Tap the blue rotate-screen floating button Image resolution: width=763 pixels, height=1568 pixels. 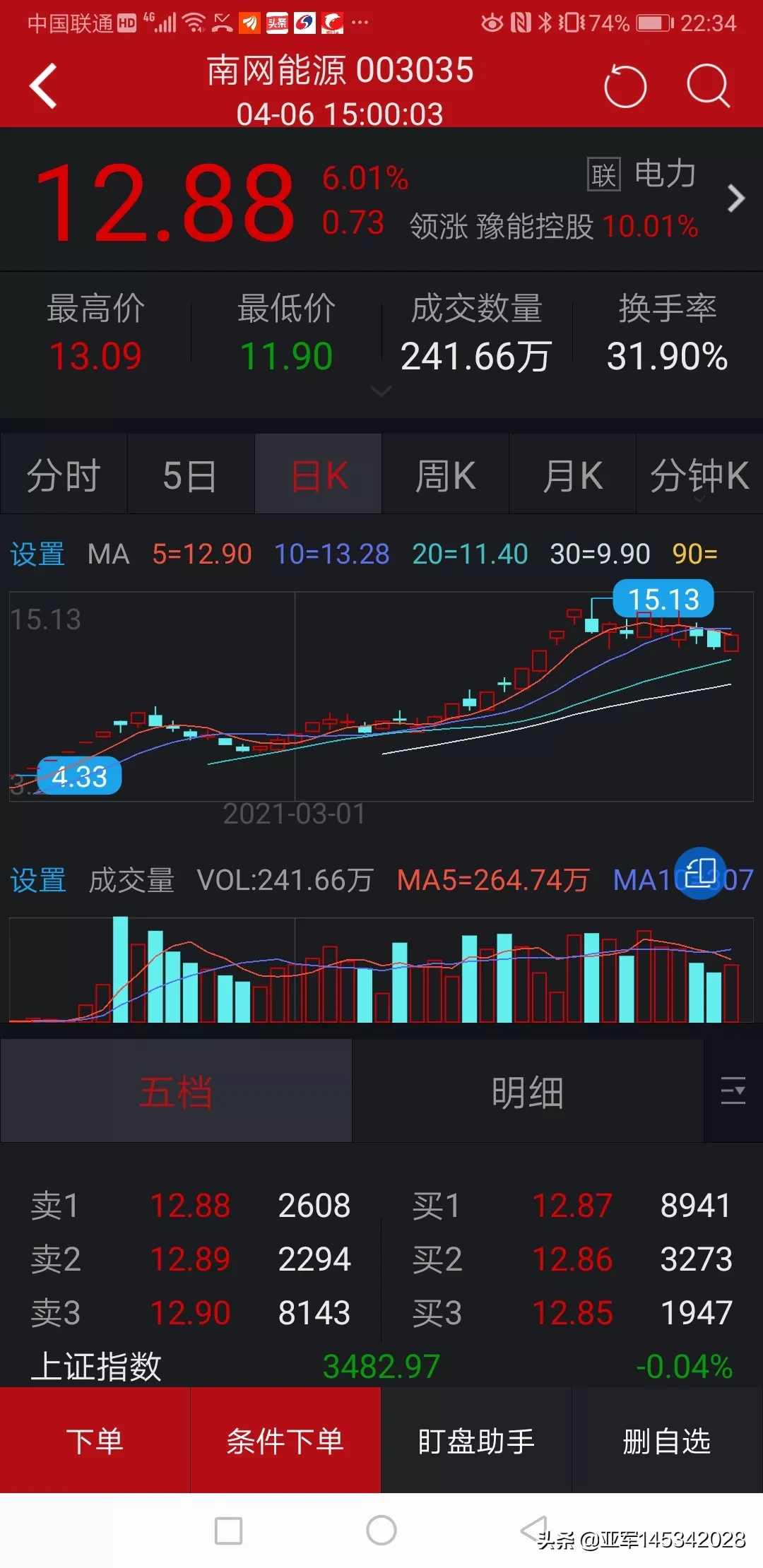pos(700,873)
